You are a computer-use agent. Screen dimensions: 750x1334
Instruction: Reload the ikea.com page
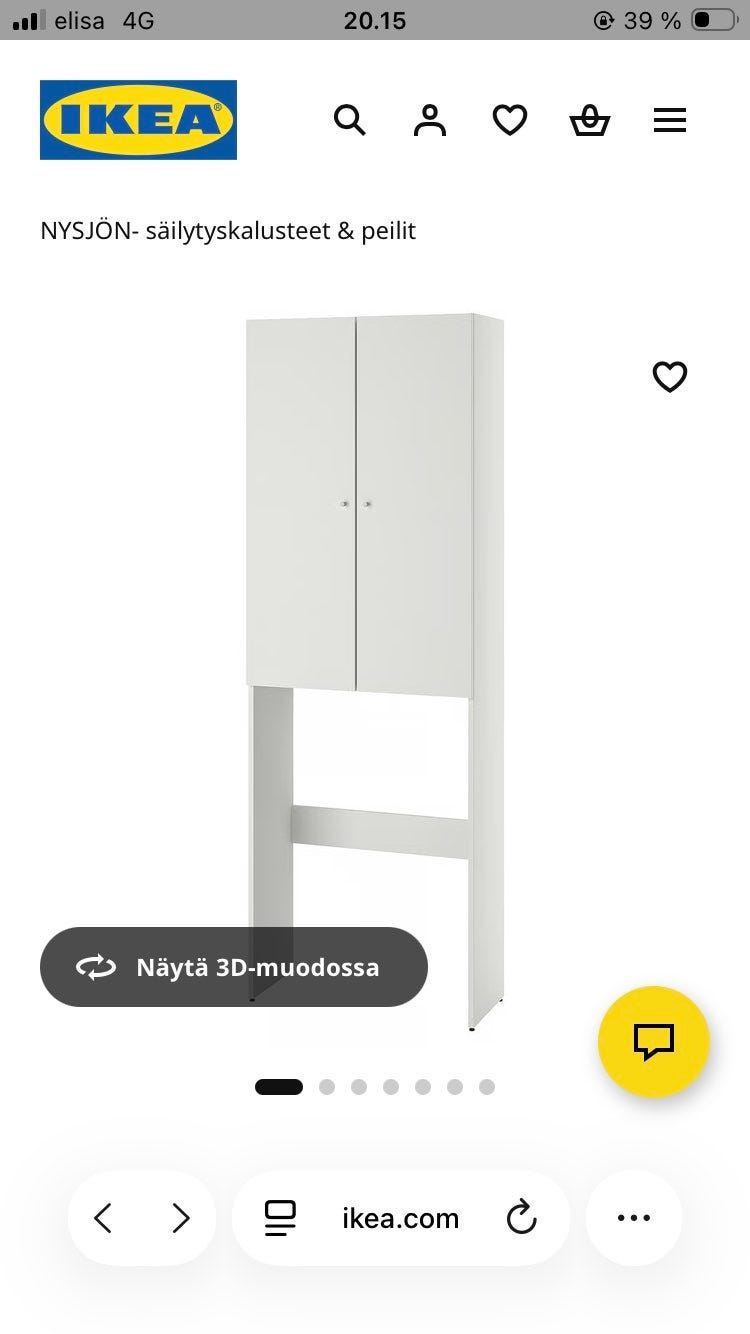521,1218
